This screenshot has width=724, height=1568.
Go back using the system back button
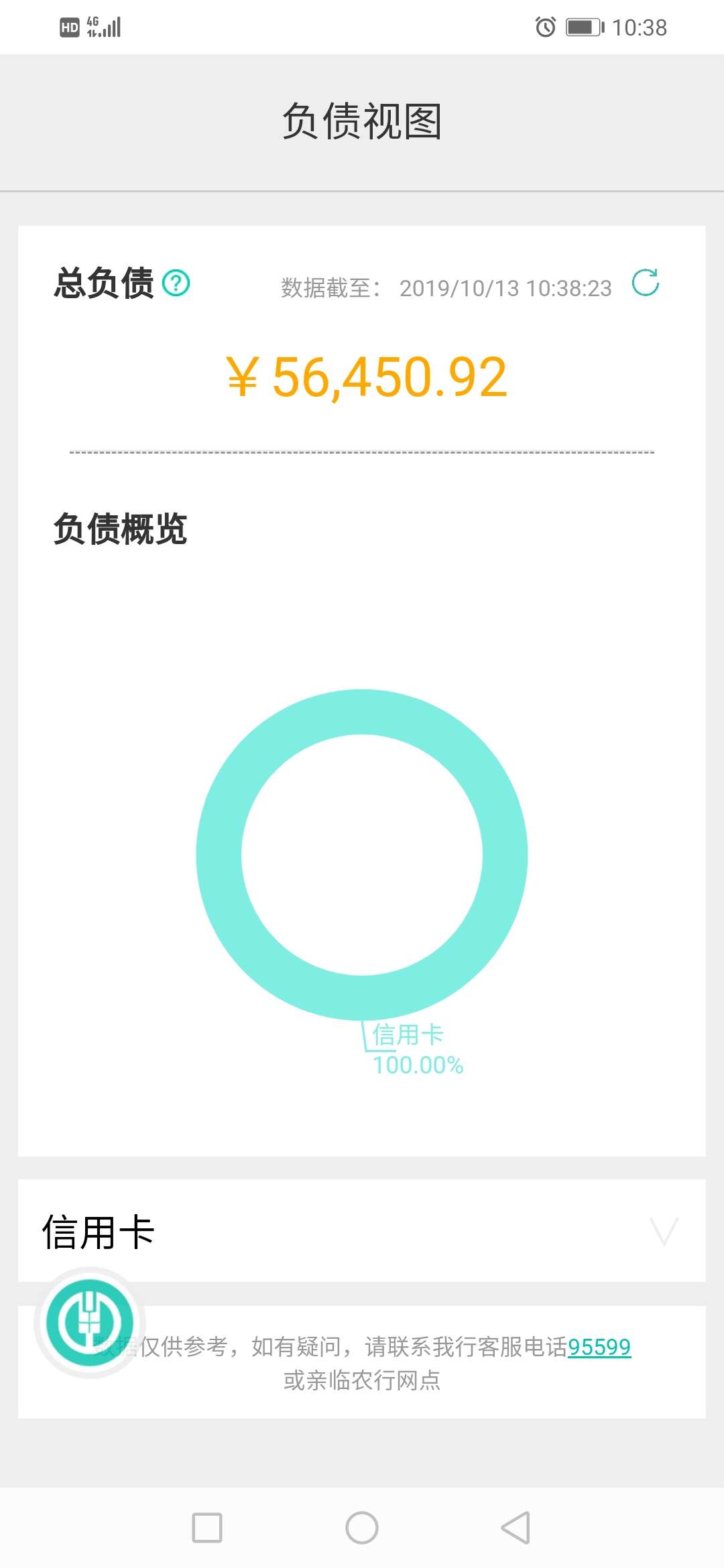516,1528
